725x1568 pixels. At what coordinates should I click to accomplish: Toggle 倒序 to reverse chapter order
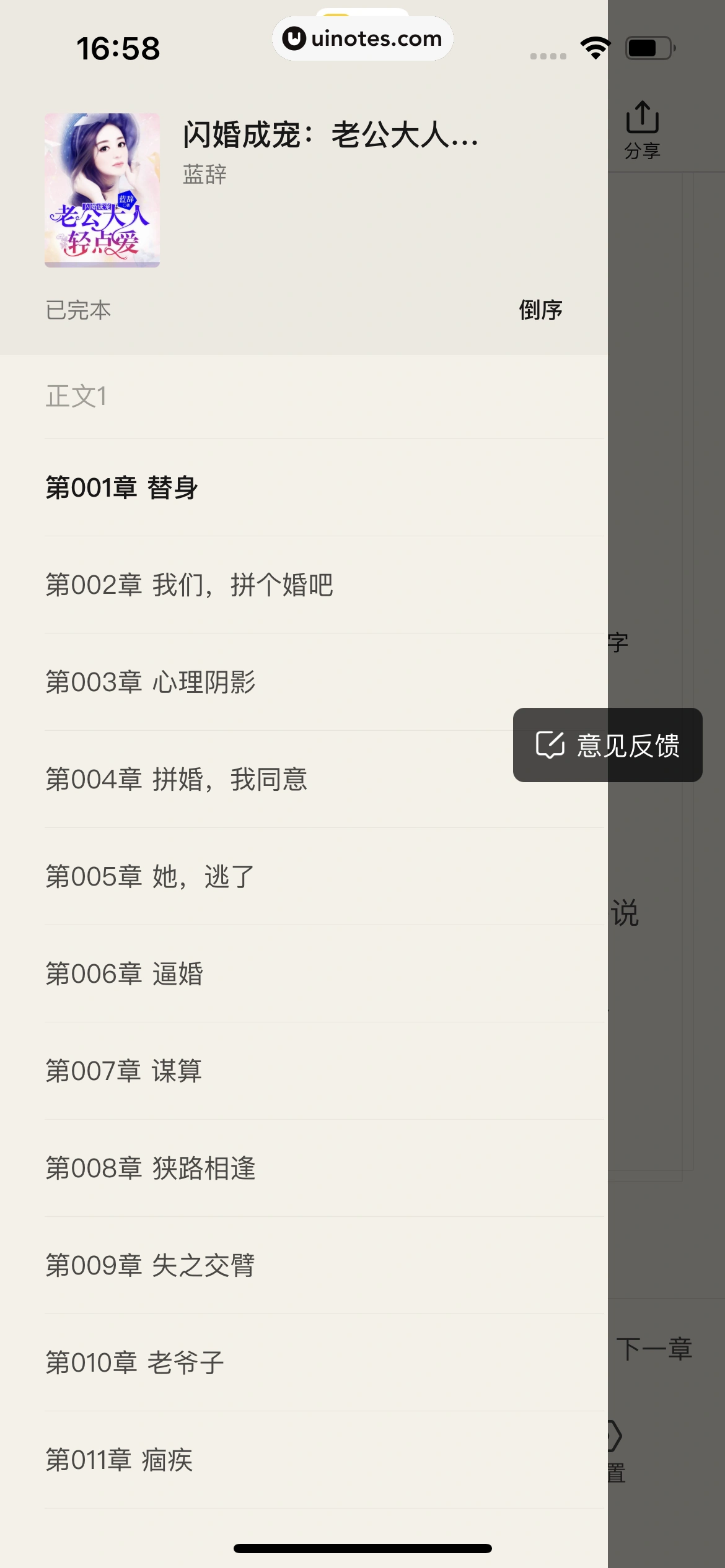[540, 311]
